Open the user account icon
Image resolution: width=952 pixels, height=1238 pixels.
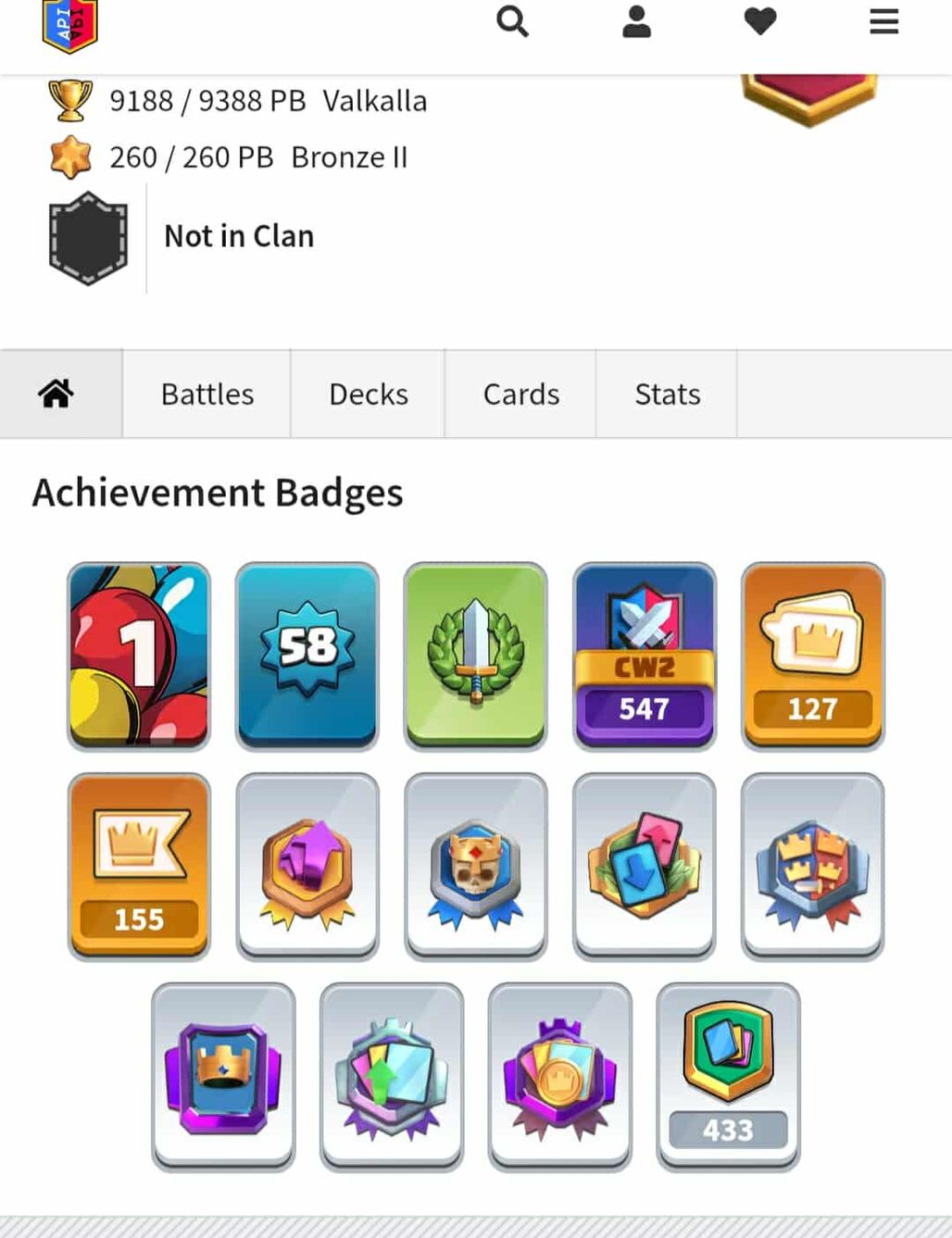[636, 21]
